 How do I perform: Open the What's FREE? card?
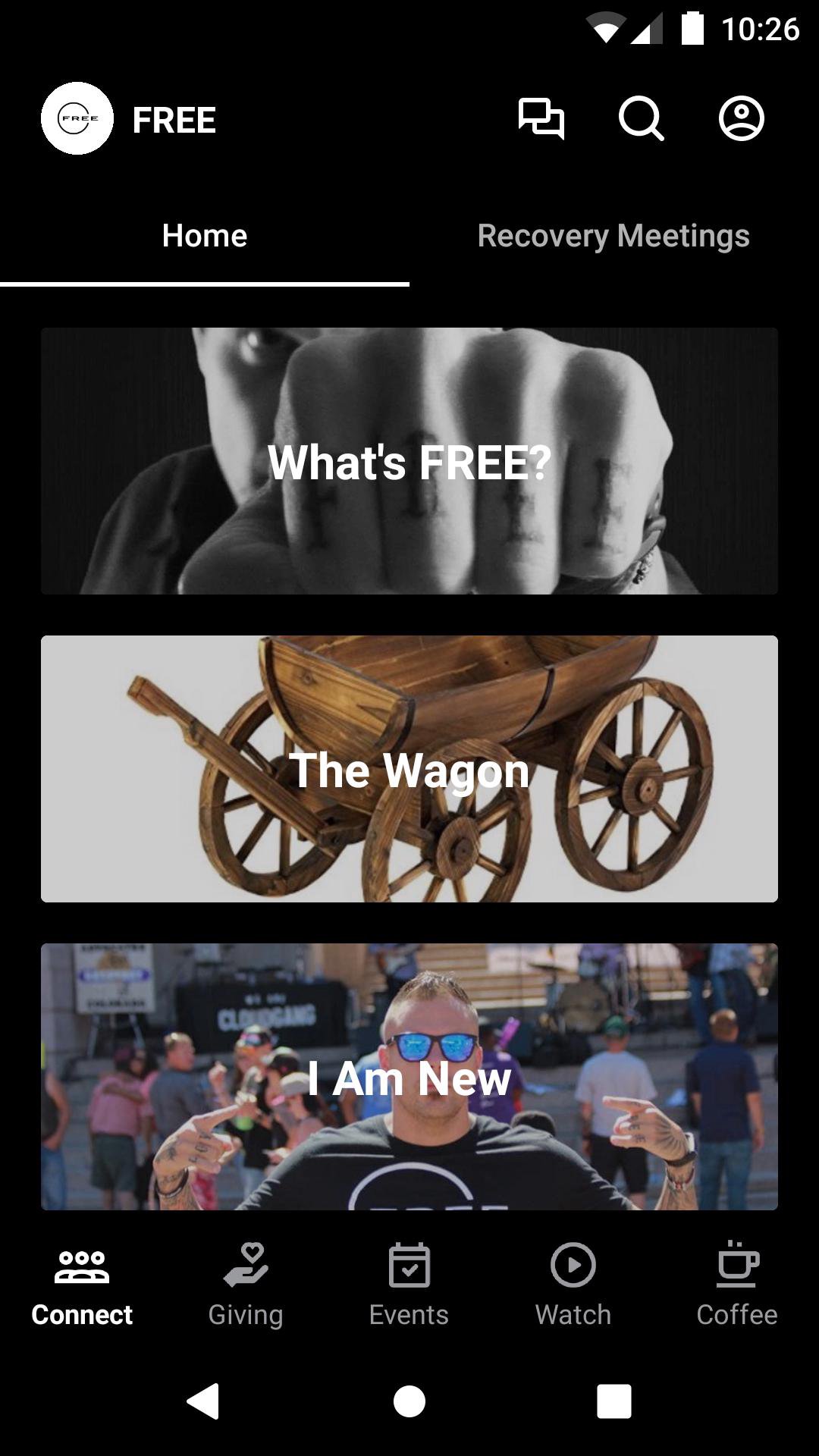[409, 461]
